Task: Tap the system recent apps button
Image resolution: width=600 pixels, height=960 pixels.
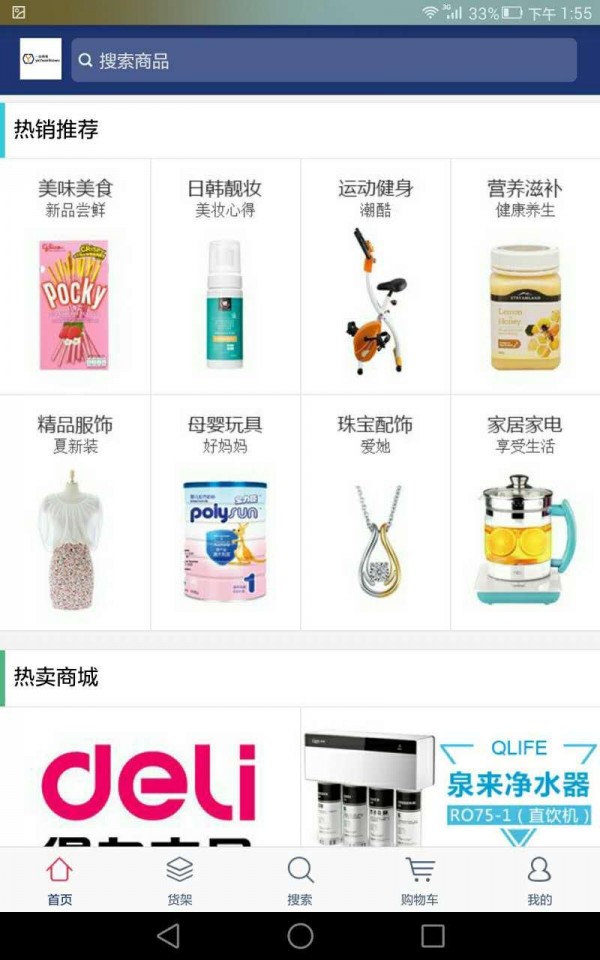Action: [x=432, y=936]
